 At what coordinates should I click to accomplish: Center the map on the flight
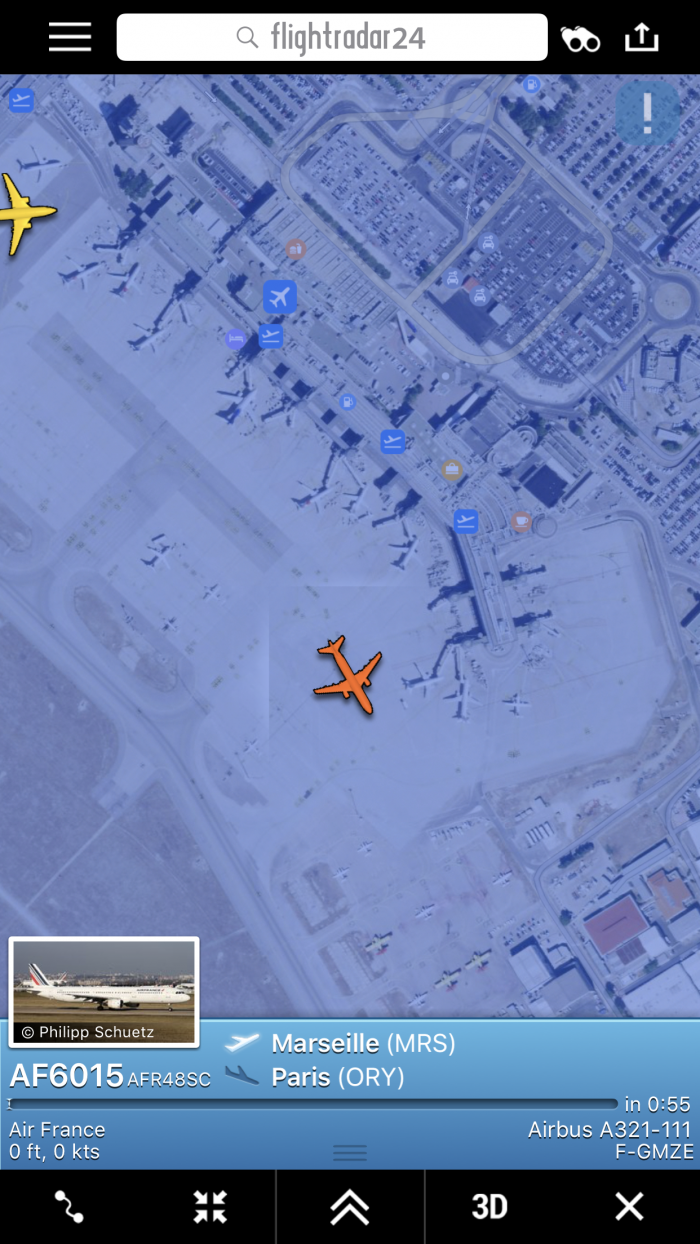(210, 1207)
